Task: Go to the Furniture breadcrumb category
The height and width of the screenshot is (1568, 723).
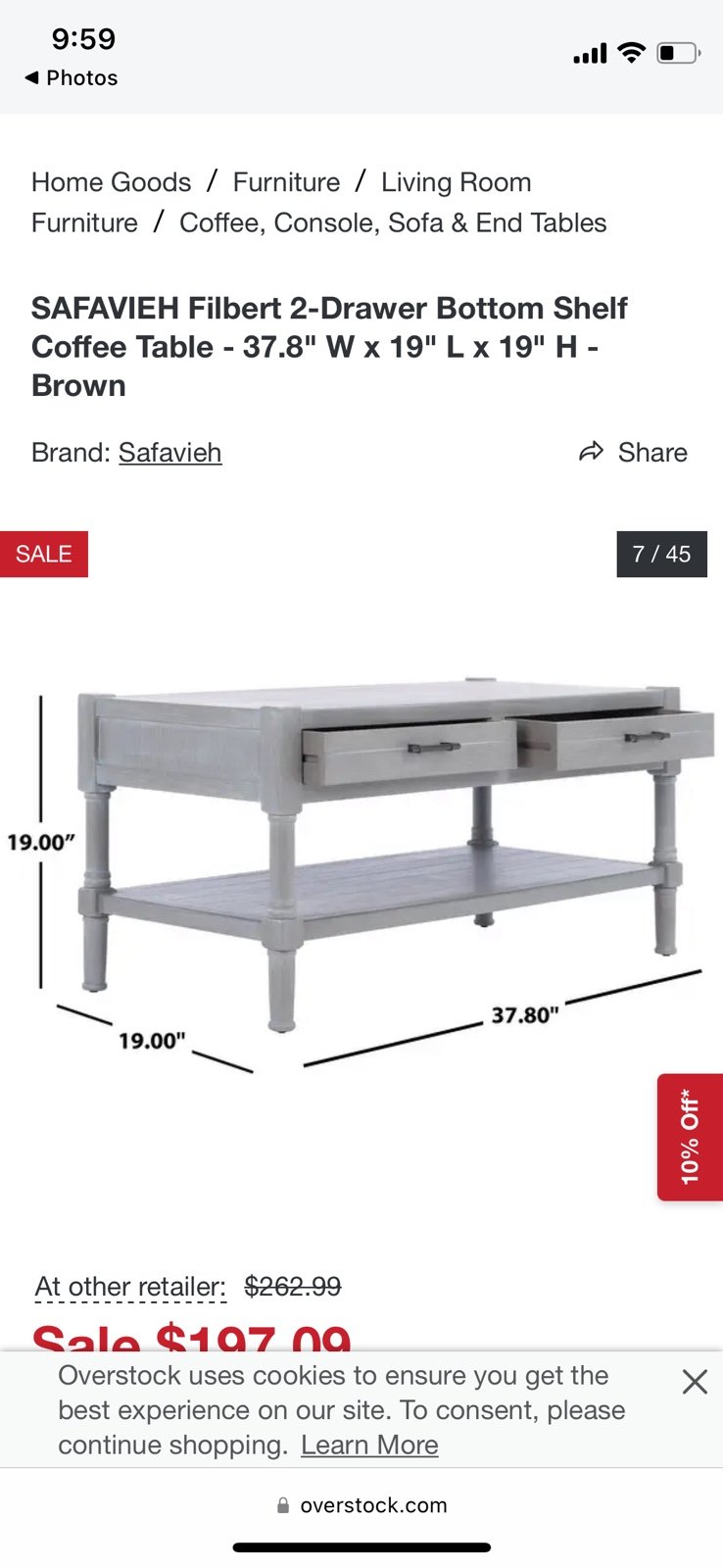Action: pos(286,182)
